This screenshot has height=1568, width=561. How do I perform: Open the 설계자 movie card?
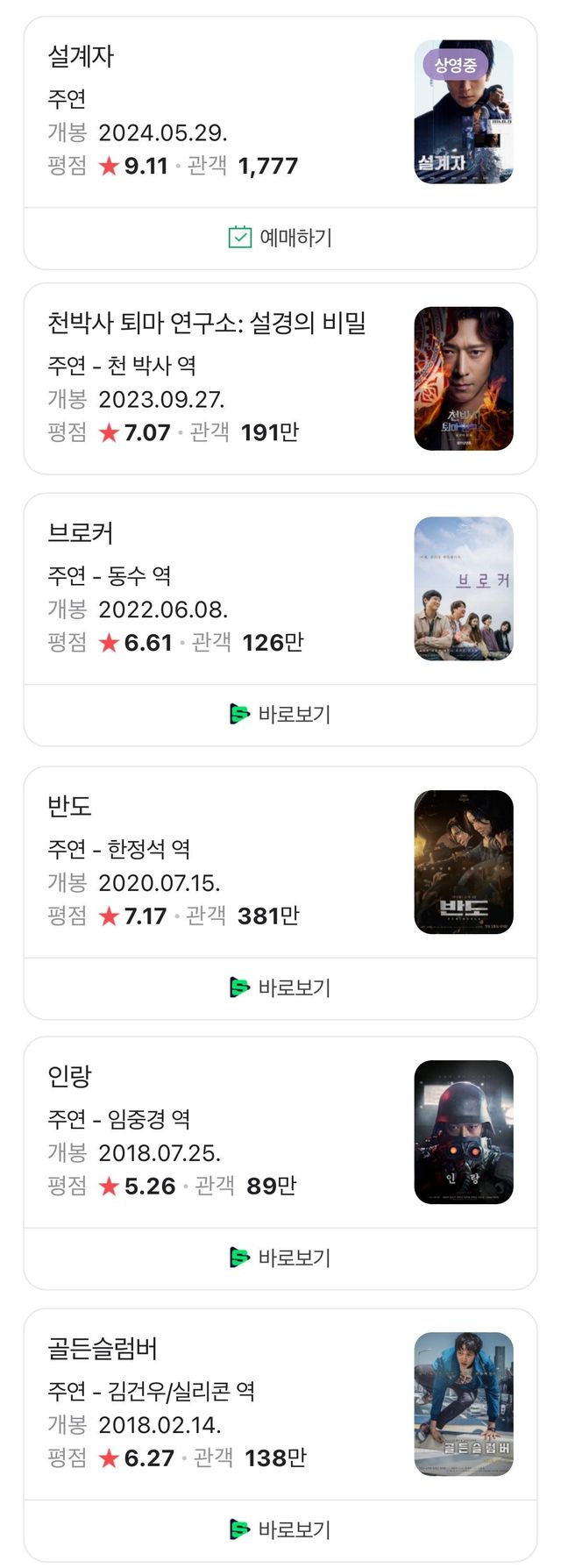[81, 57]
